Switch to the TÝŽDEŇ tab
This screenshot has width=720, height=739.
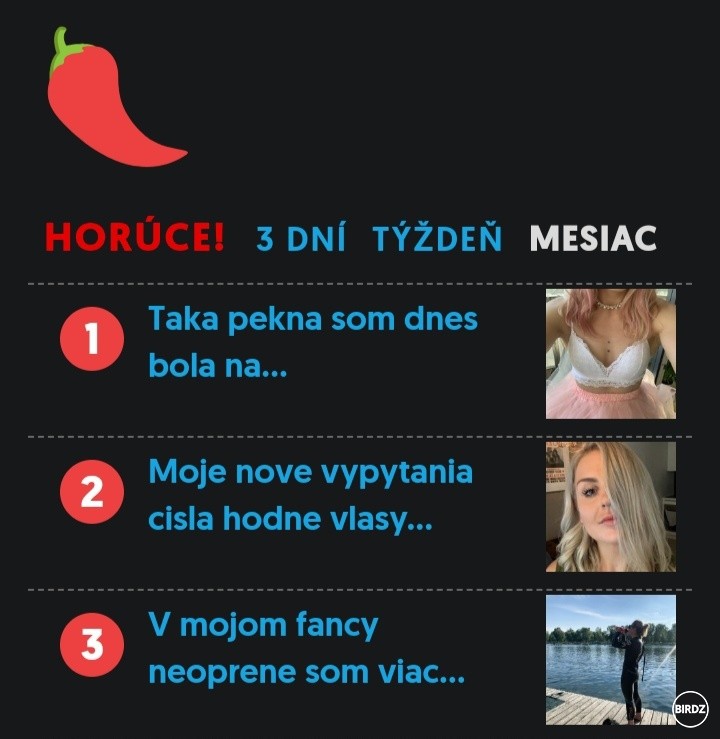click(436, 239)
